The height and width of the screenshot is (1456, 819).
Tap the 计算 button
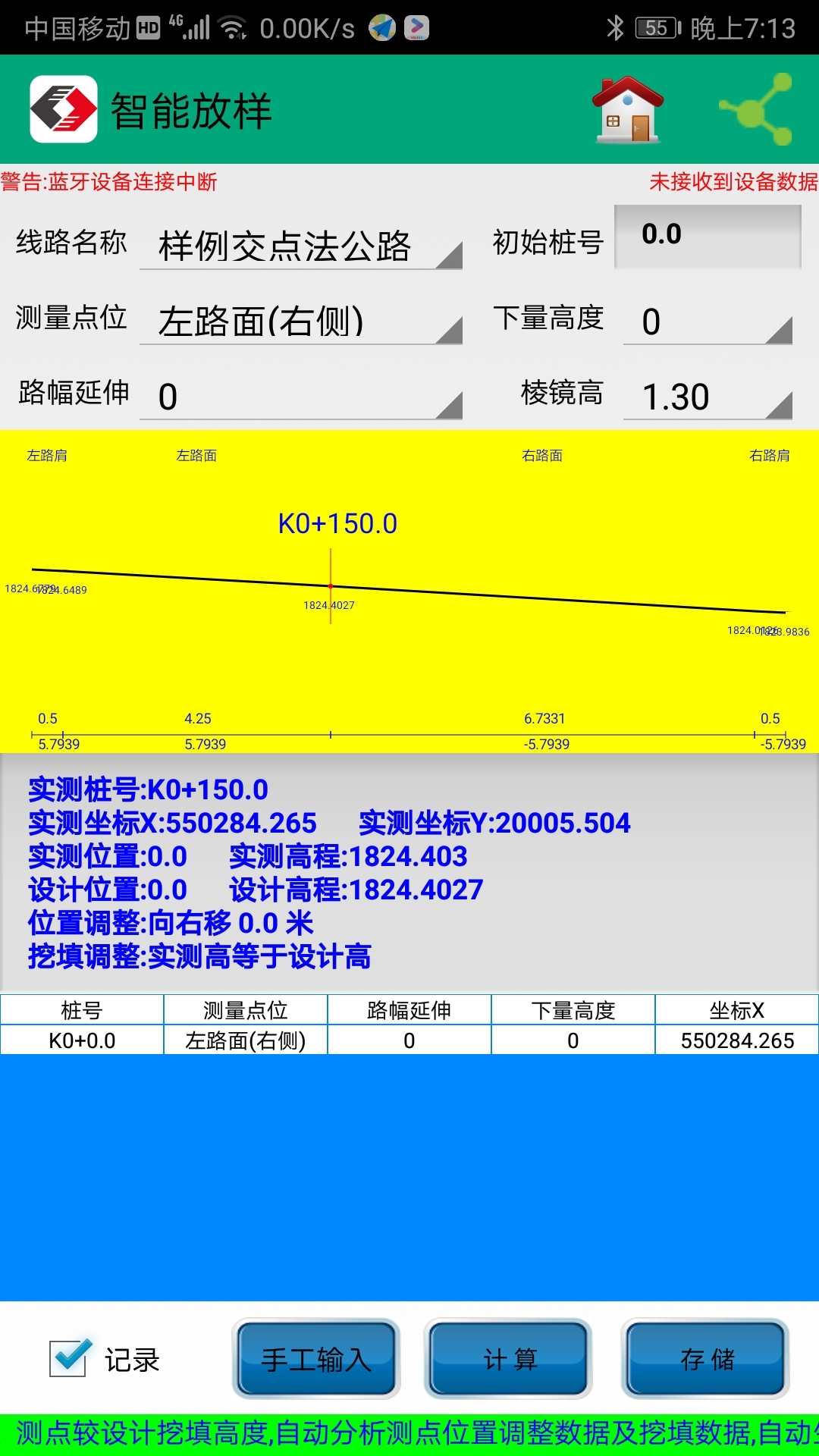coord(509,1359)
